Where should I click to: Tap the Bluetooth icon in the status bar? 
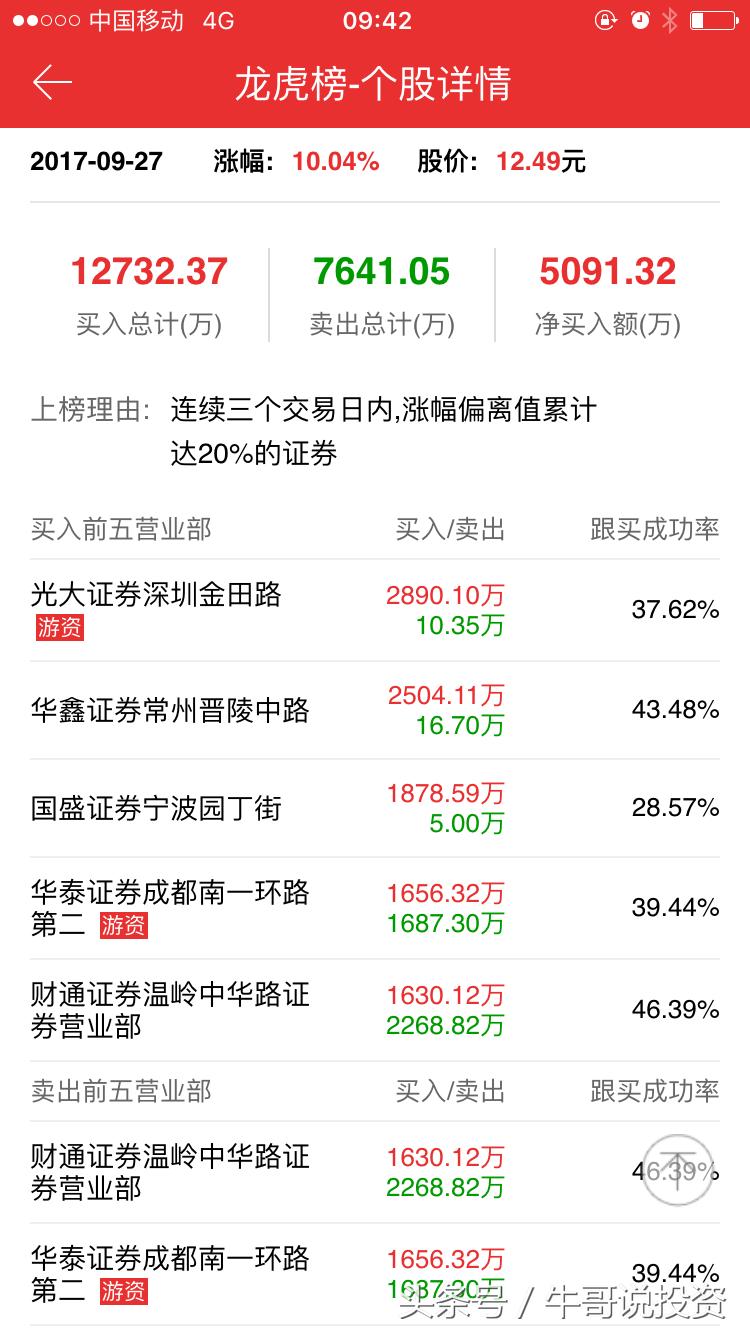click(x=668, y=18)
